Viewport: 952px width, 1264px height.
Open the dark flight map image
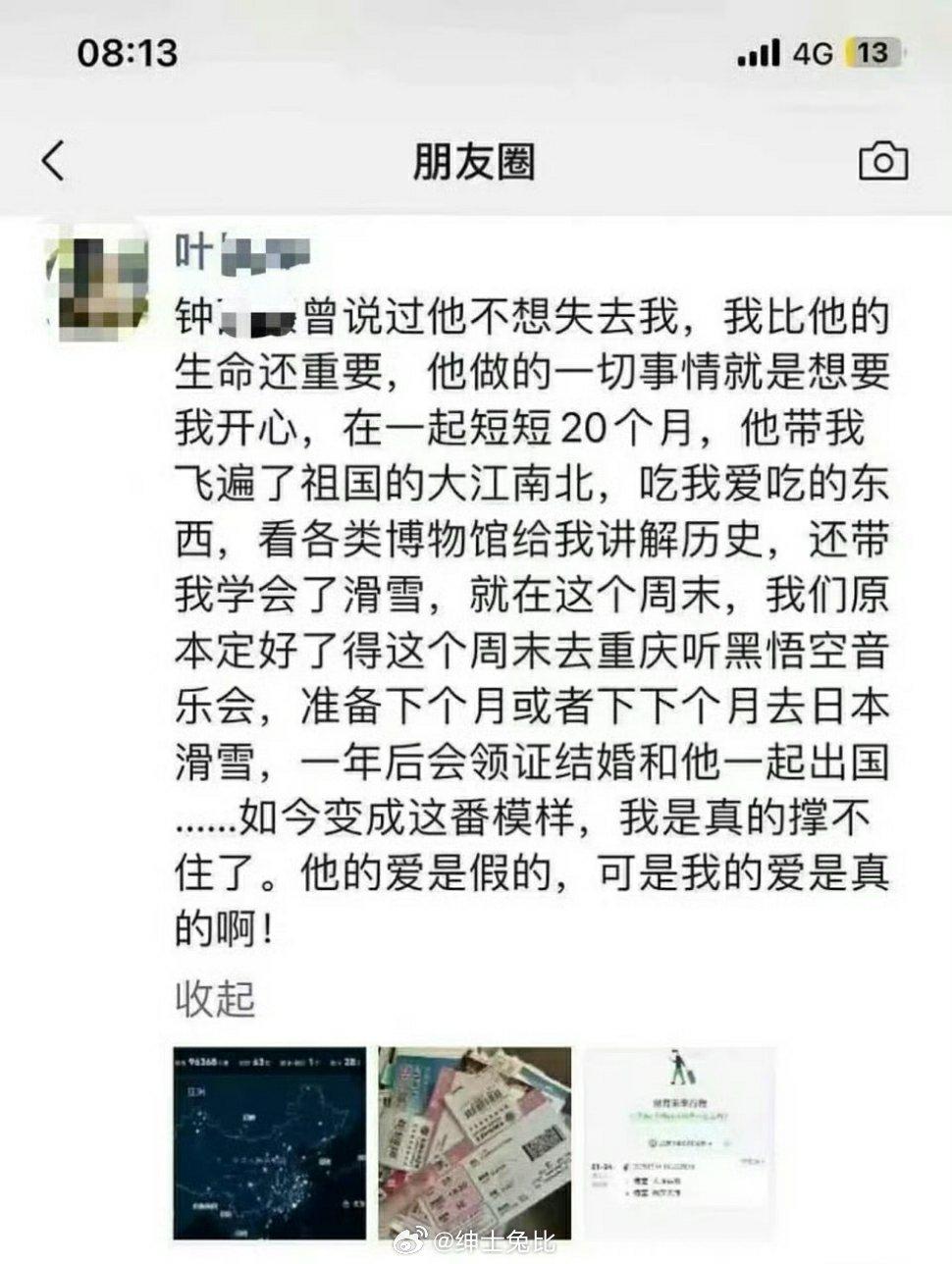click(x=270, y=1142)
